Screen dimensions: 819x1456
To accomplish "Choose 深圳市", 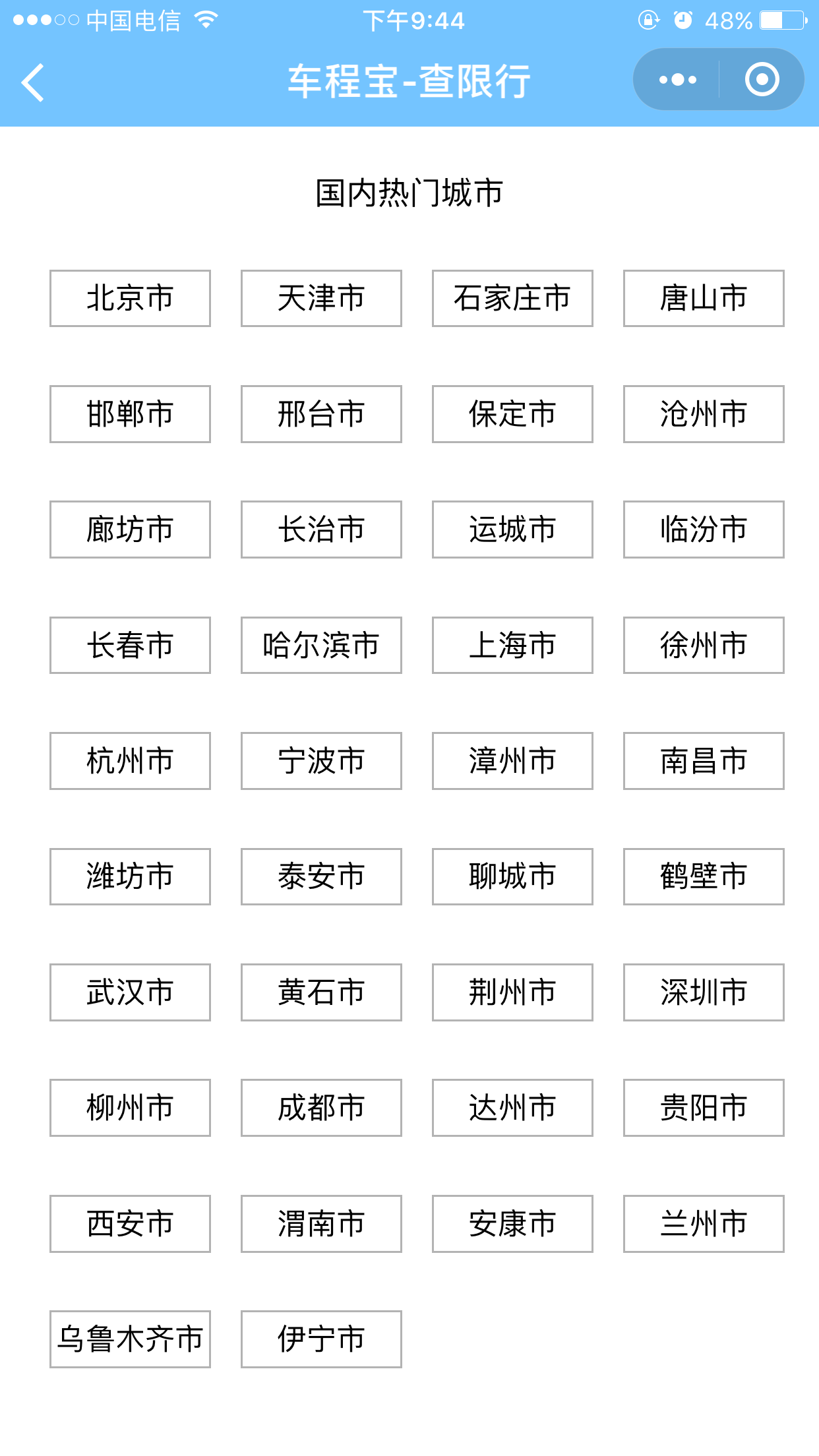I will 704,992.
